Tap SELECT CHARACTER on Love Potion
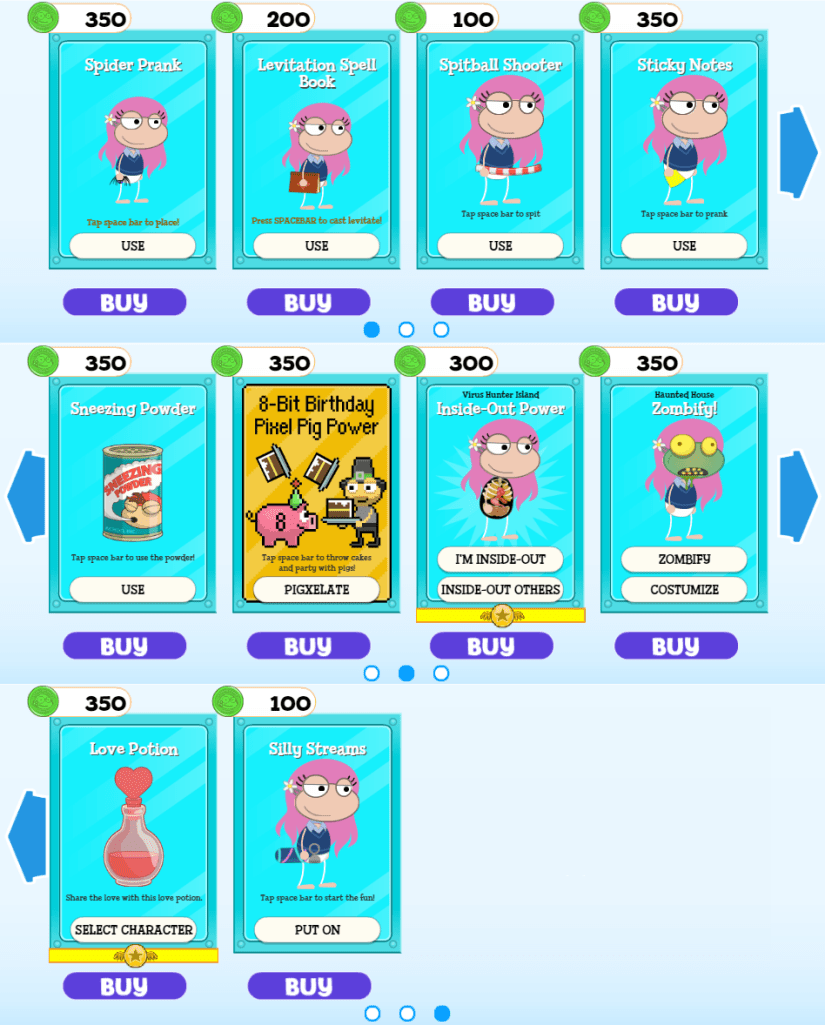825x1025 pixels. (133, 930)
